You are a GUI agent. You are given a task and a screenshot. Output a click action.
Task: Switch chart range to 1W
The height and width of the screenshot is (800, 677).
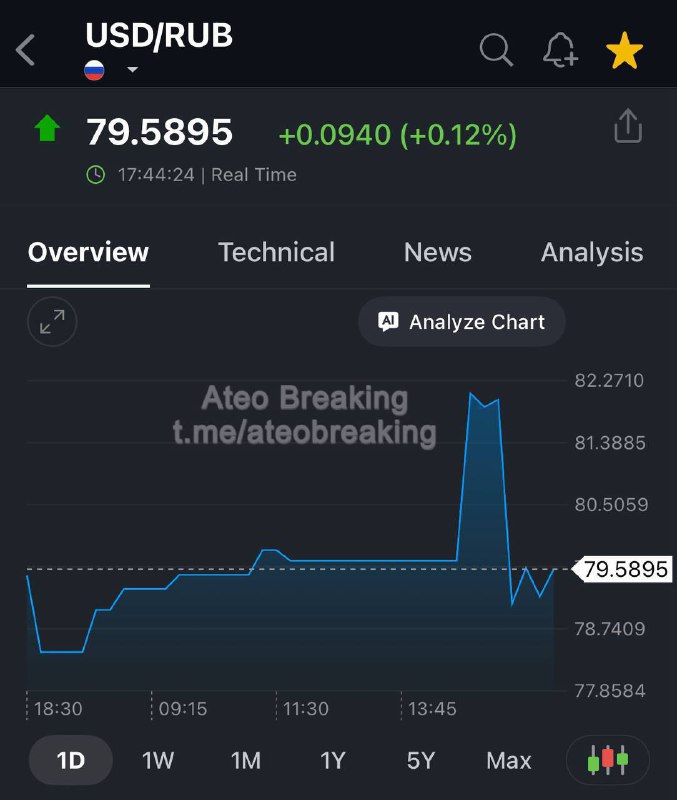click(158, 761)
